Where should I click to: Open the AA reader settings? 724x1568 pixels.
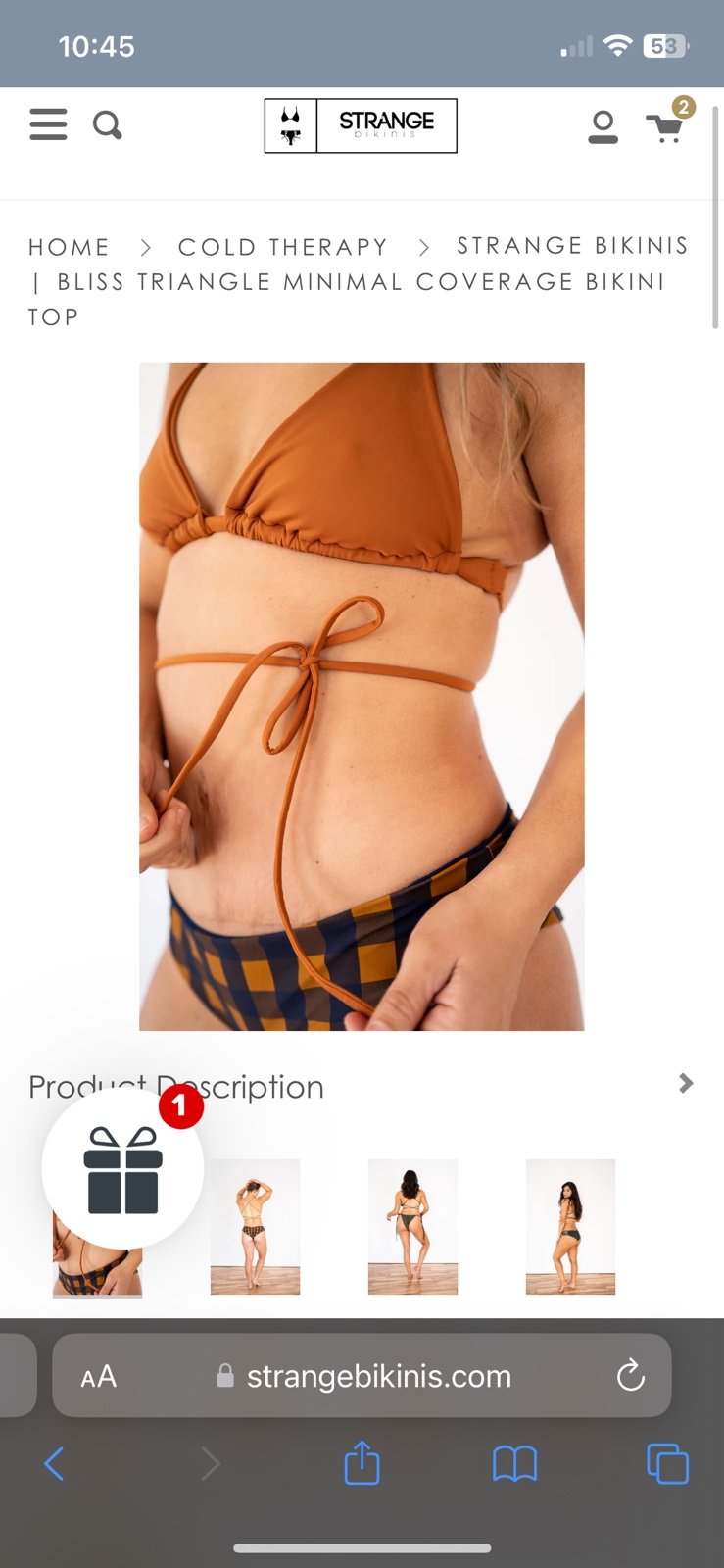(98, 1376)
